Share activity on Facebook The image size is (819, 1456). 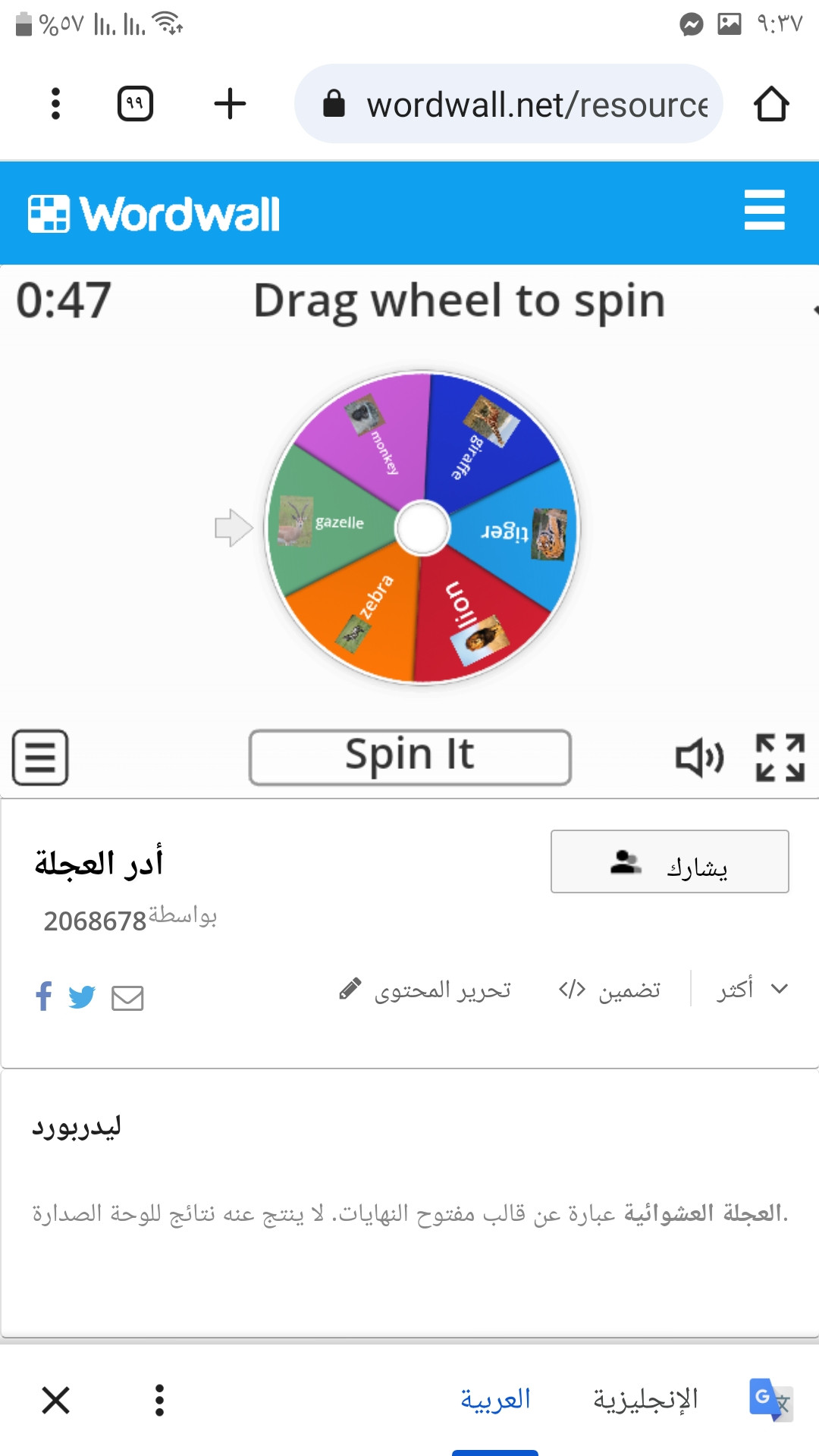44,996
